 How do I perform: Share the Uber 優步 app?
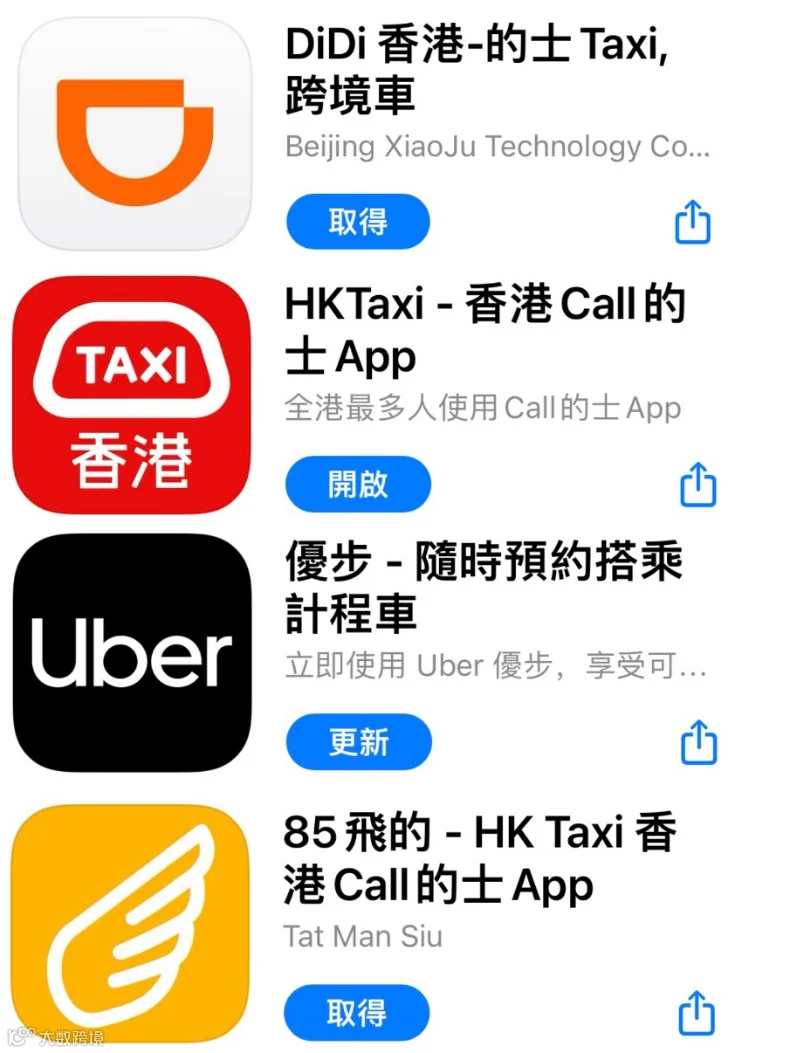click(x=699, y=742)
